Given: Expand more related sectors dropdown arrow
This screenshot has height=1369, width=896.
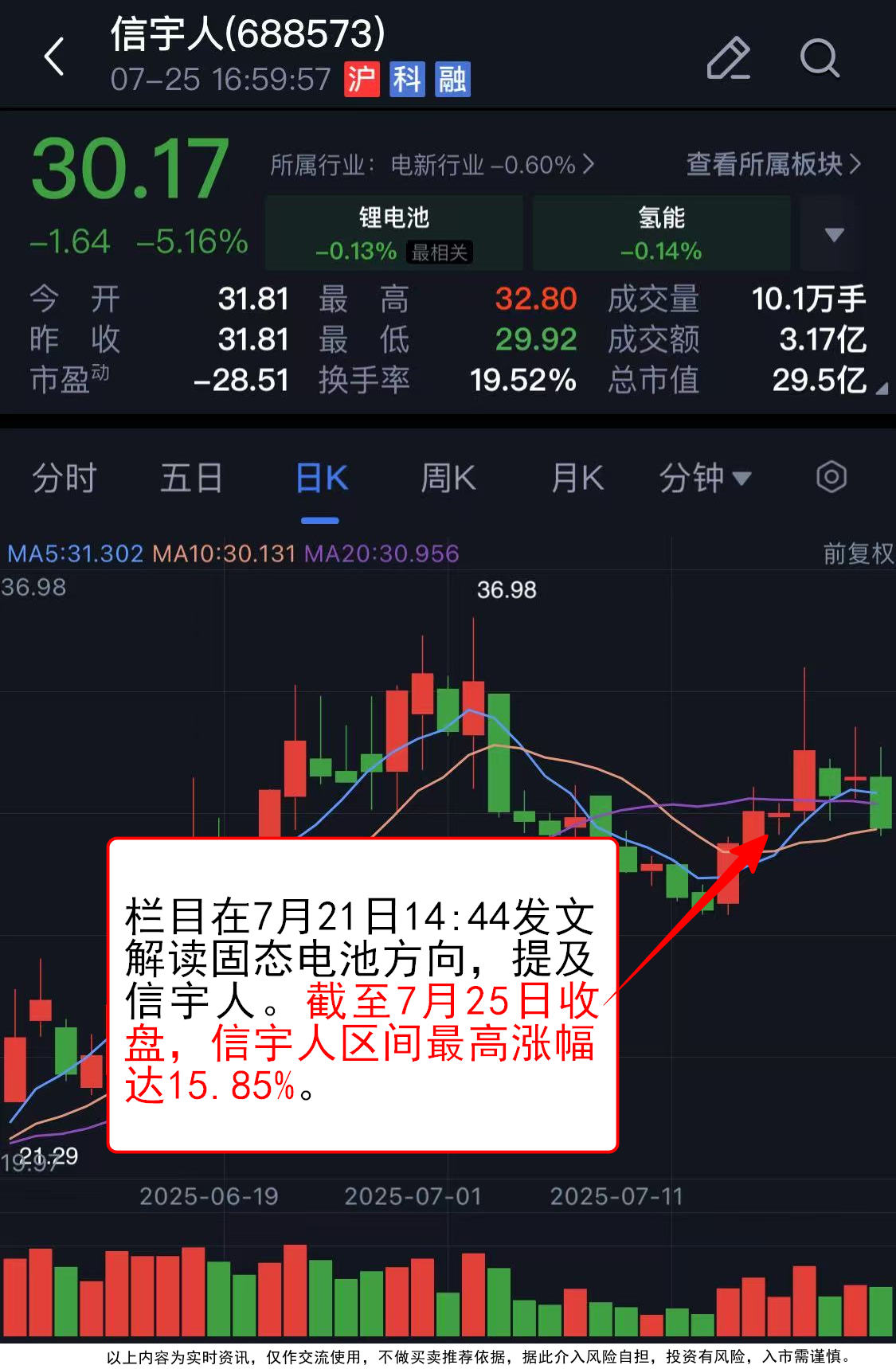Looking at the screenshot, I should (x=833, y=234).
